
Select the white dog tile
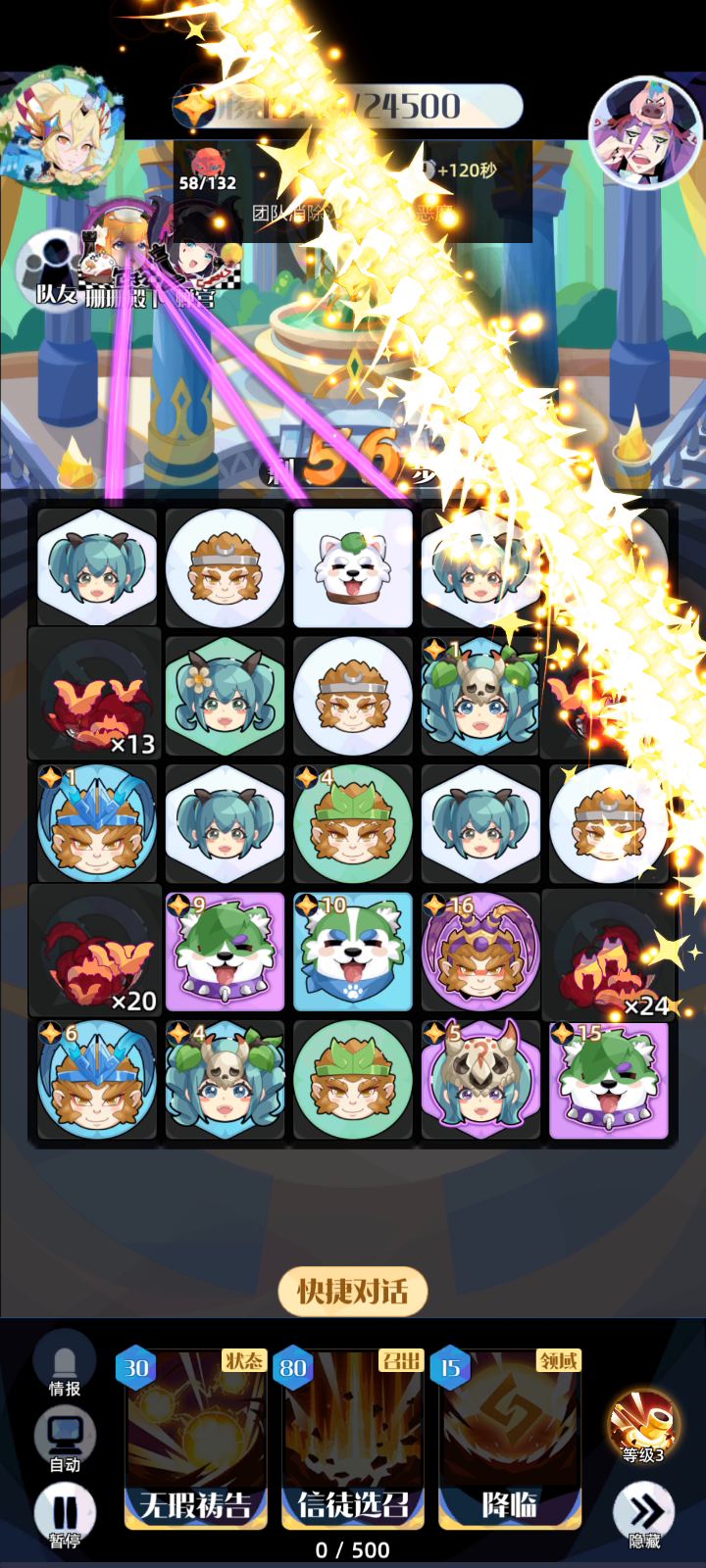click(x=353, y=568)
